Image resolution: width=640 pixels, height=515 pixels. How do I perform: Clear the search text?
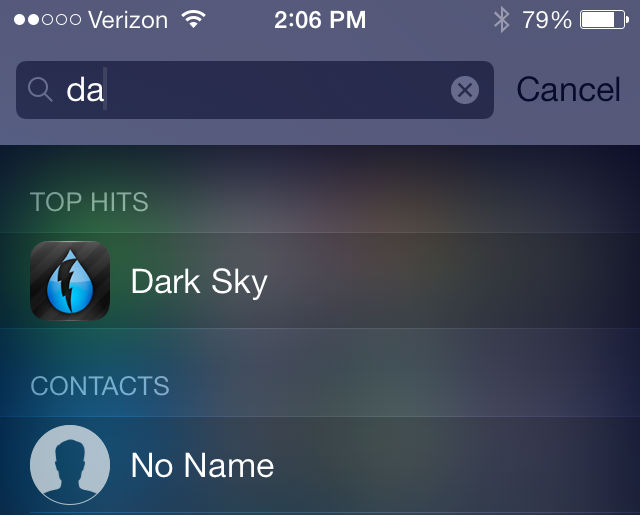click(464, 90)
